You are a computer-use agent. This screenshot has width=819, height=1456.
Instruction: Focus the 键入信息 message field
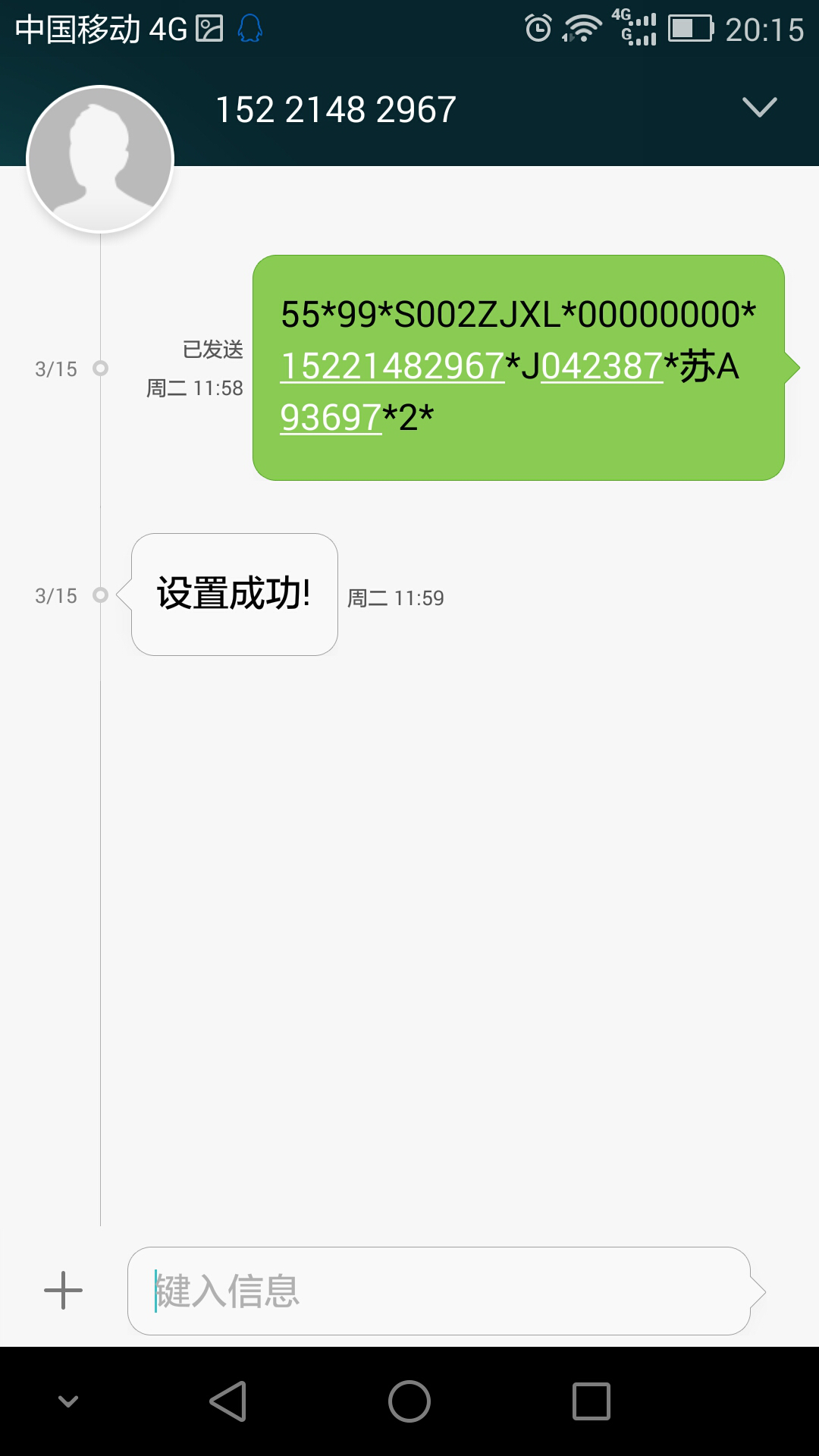(438, 1291)
